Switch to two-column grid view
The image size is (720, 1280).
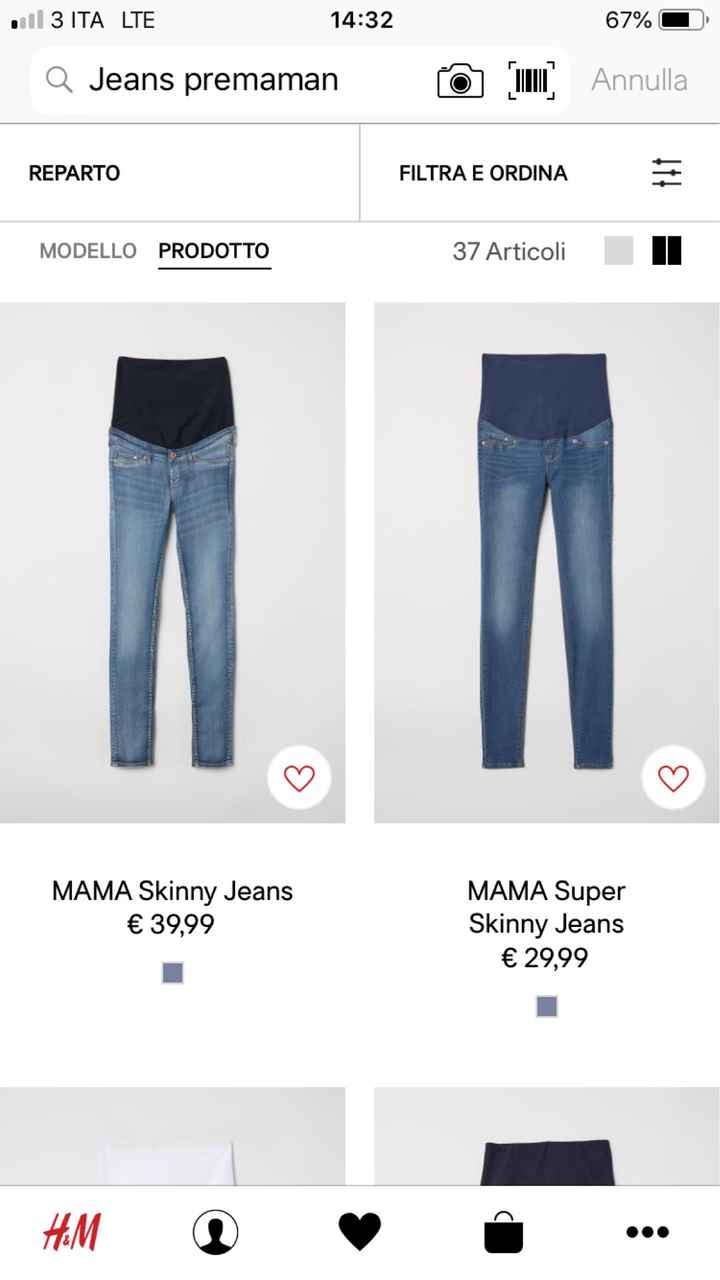pyautogui.click(x=668, y=250)
